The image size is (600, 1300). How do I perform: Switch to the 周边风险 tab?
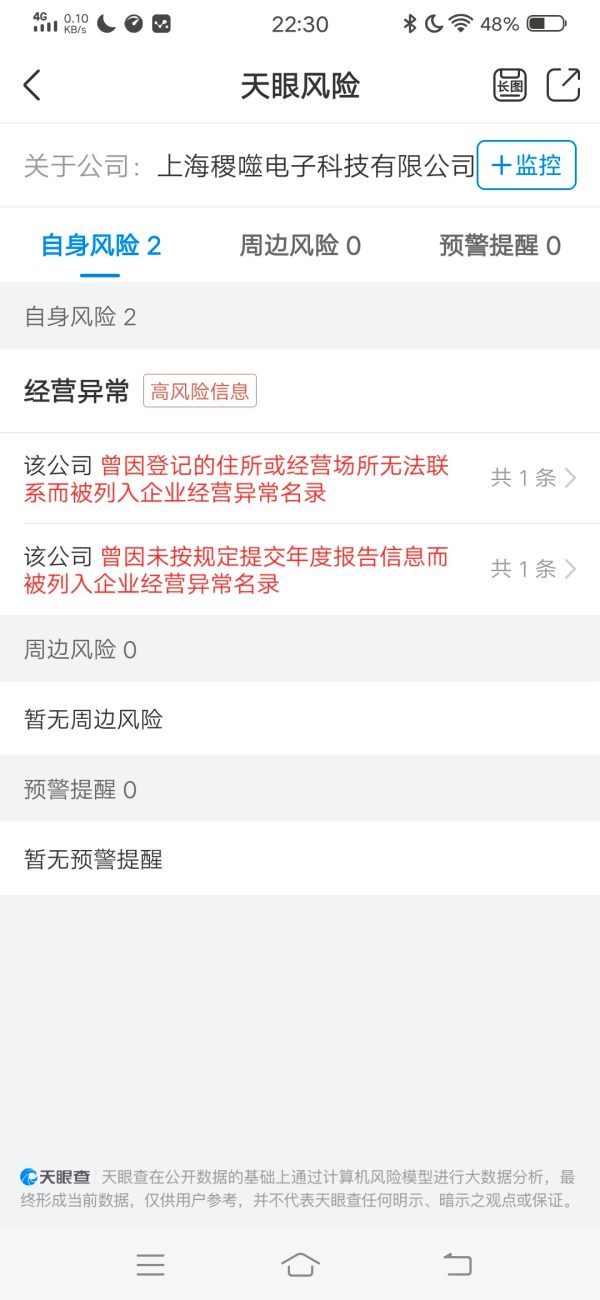[300, 246]
